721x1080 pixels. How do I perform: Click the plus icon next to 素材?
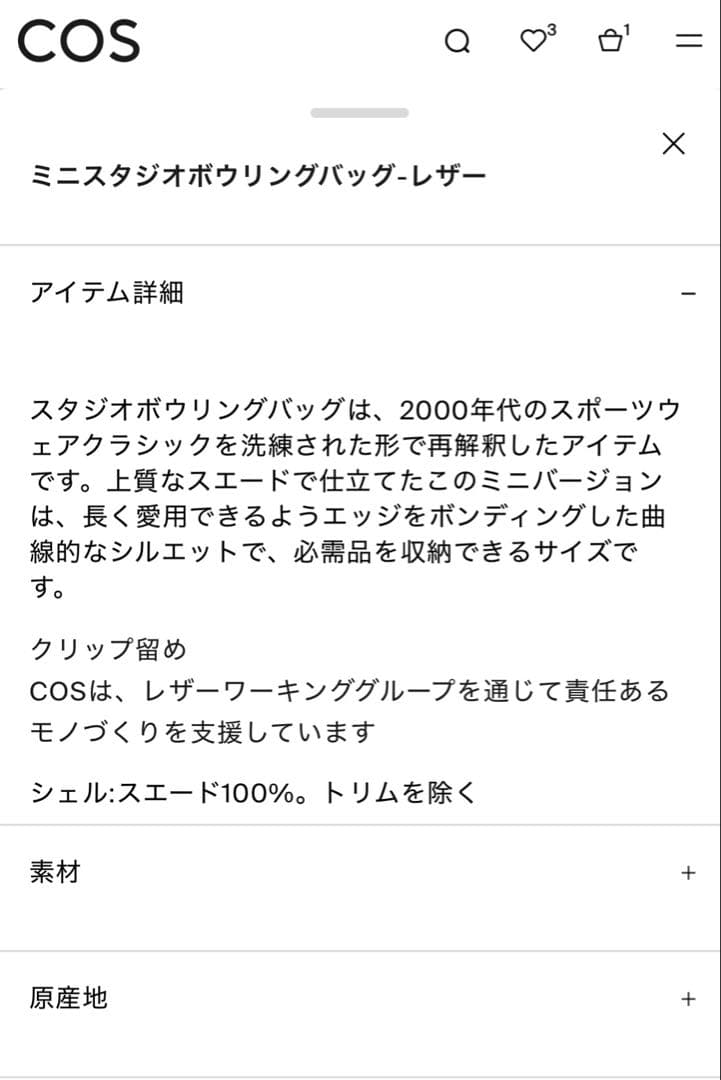click(x=686, y=873)
